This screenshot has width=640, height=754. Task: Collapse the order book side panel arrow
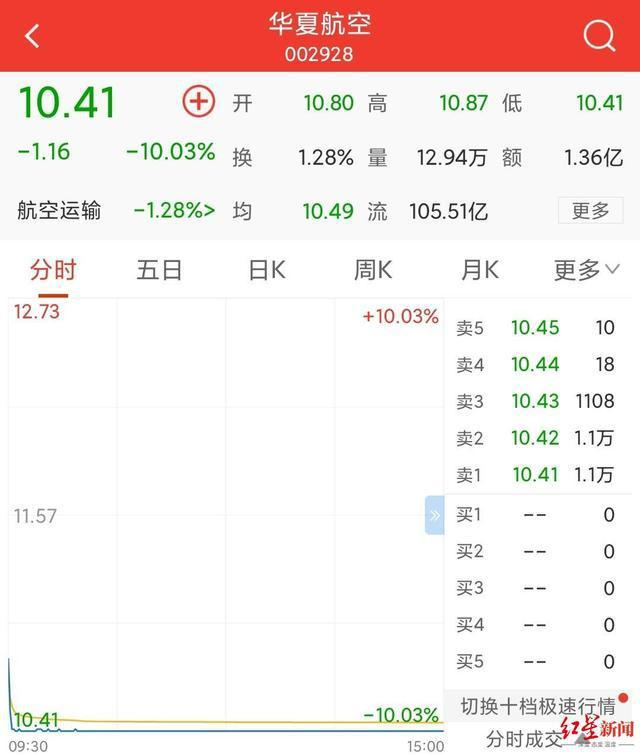click(434, 515)
